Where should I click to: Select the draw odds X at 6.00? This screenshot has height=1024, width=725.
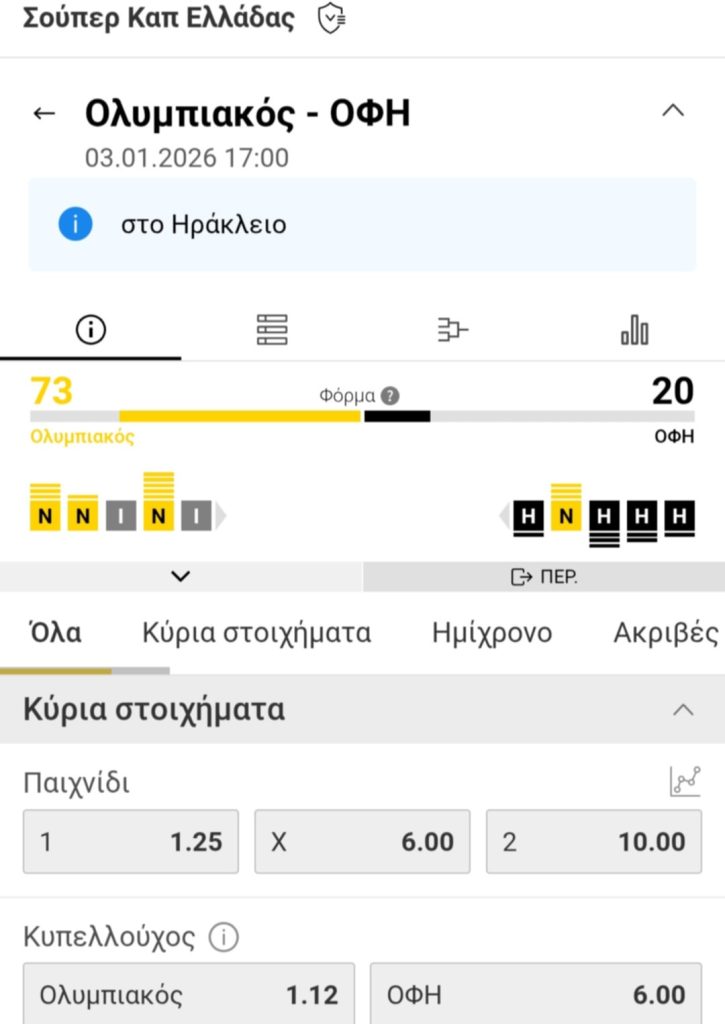point(362,841)
